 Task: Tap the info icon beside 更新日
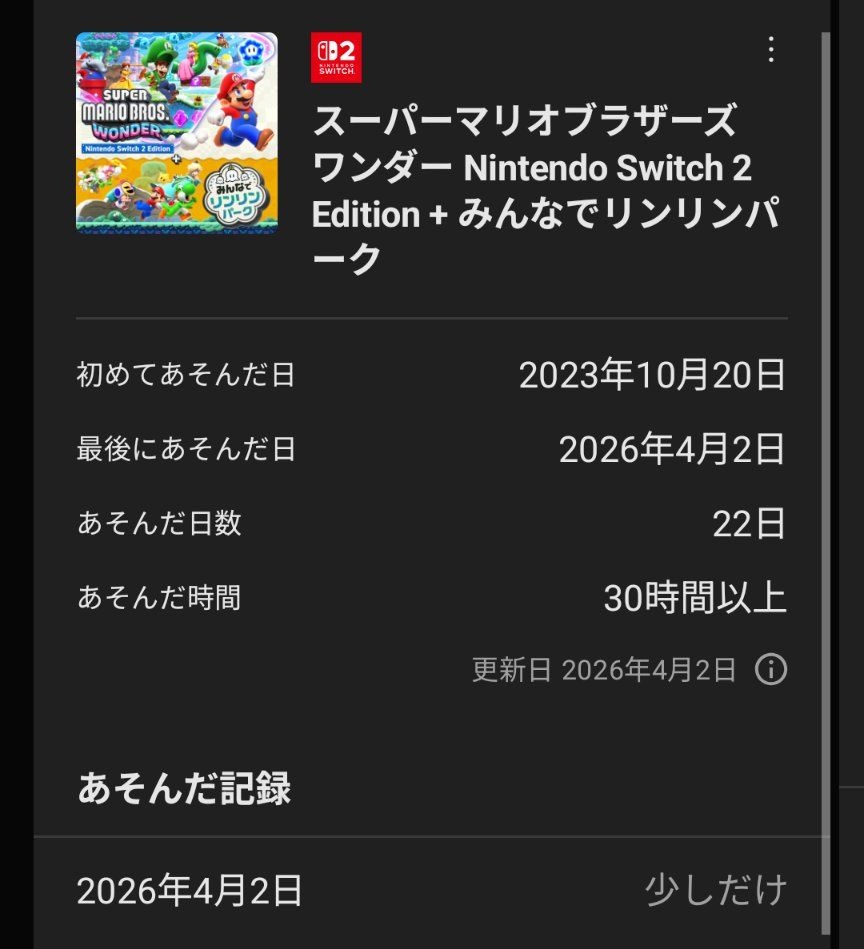(x=770, y=669)
